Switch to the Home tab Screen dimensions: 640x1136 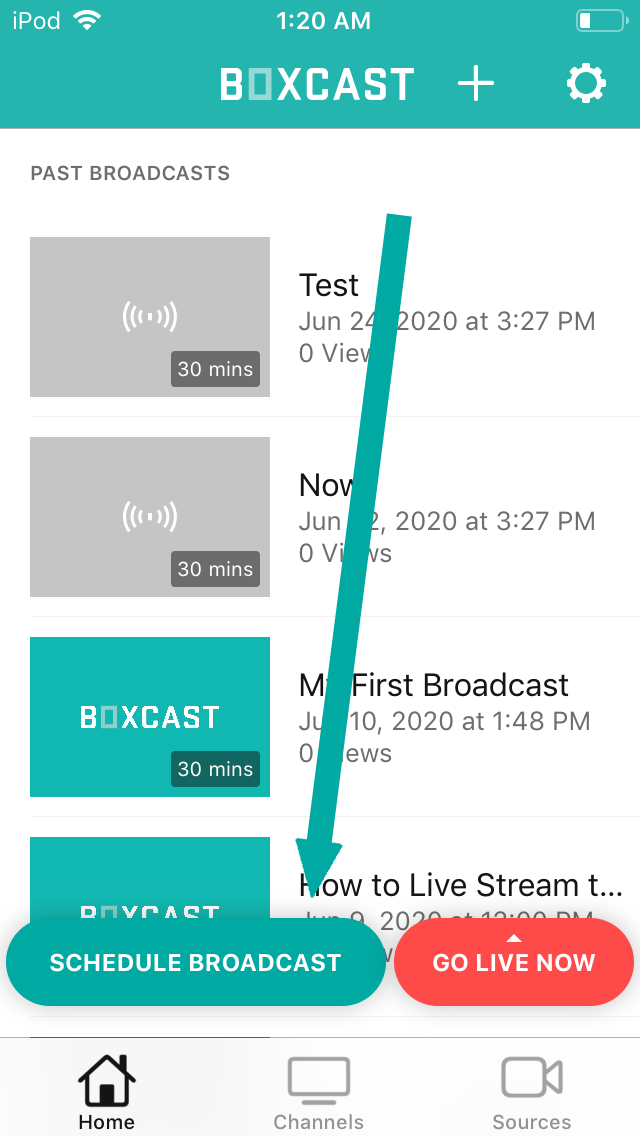(107, 1092)
